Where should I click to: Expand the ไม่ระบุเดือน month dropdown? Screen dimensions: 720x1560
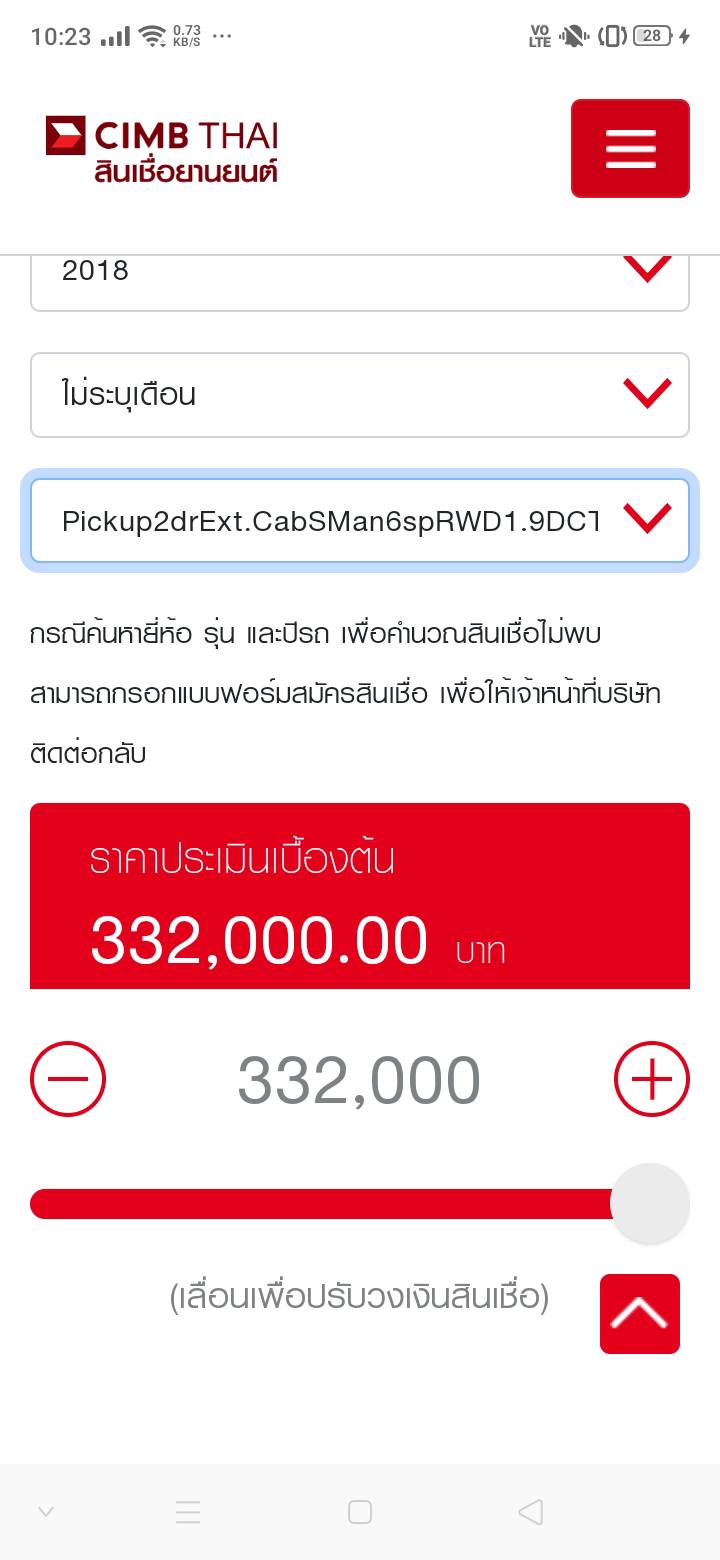360,394
